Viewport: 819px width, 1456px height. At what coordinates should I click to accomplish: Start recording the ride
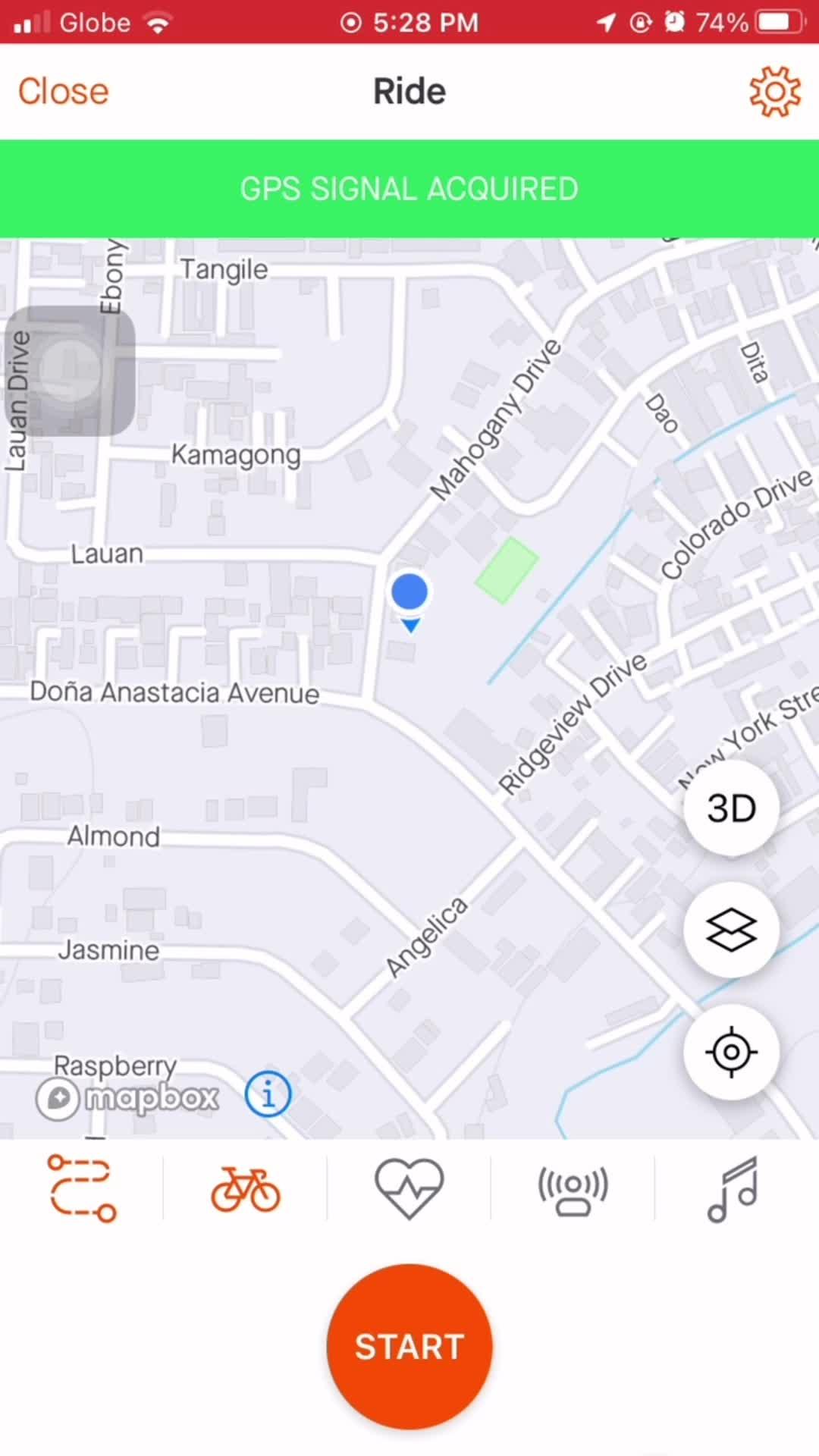(x=409, y=1347)
